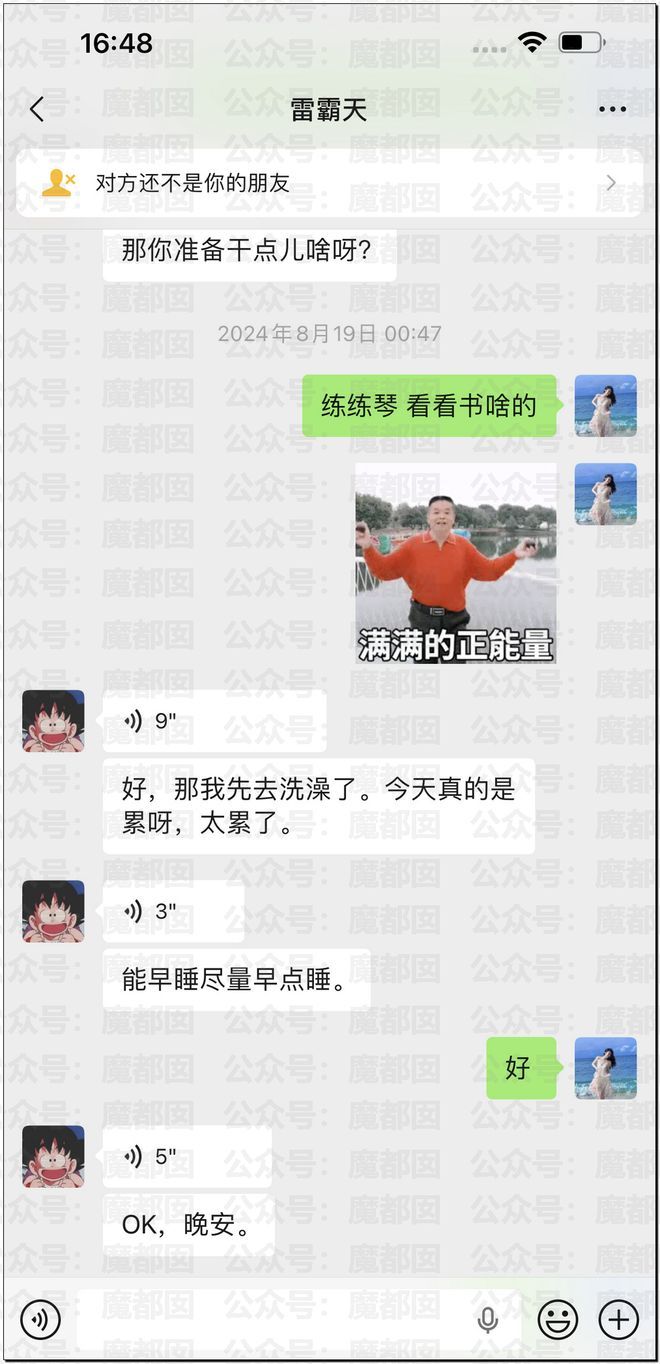Open the 满满的正能量 sticker image
This screenshot has height=1364, width=660.
coord(456,563)
